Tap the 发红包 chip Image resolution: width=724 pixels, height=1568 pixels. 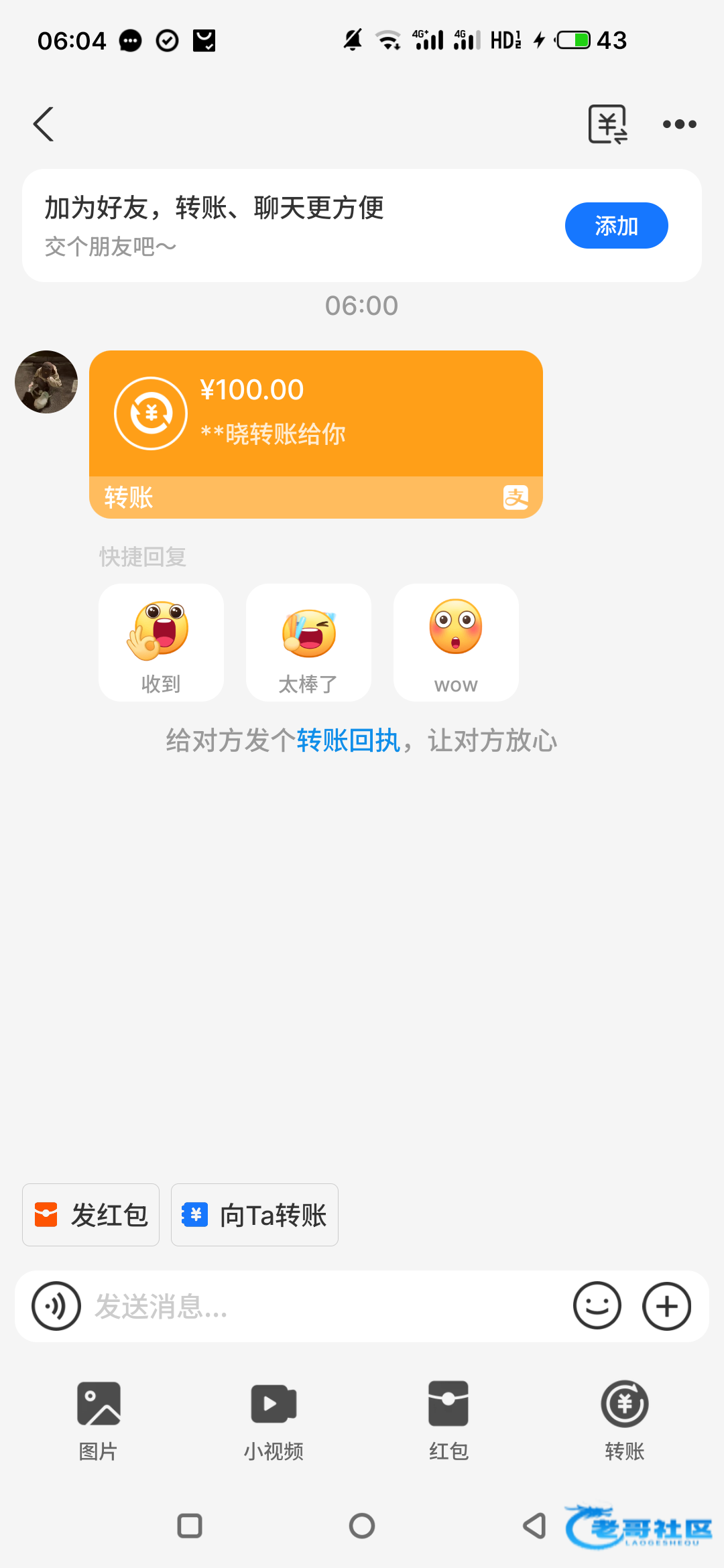pyautogui.click(x=91, y=1215)
